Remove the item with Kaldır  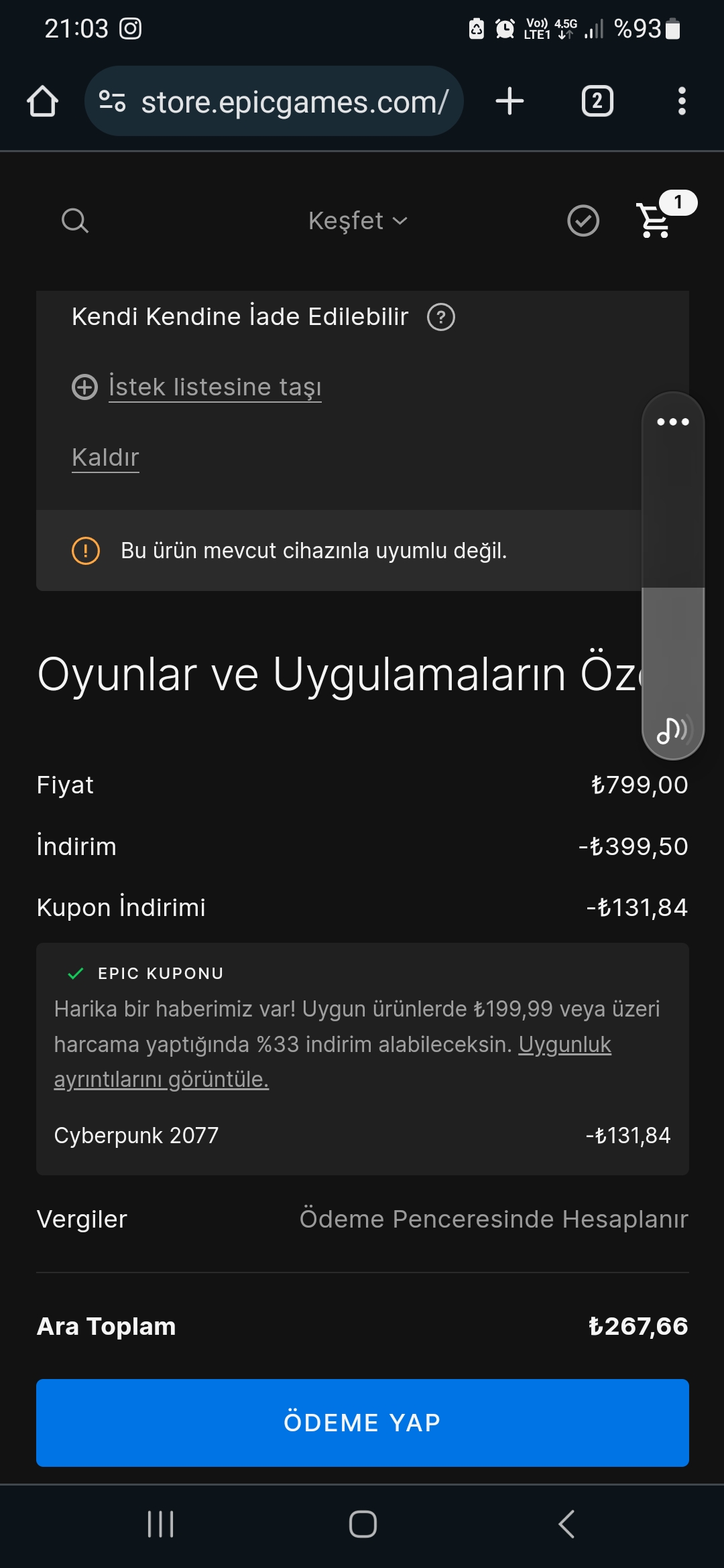coord(105,457)
